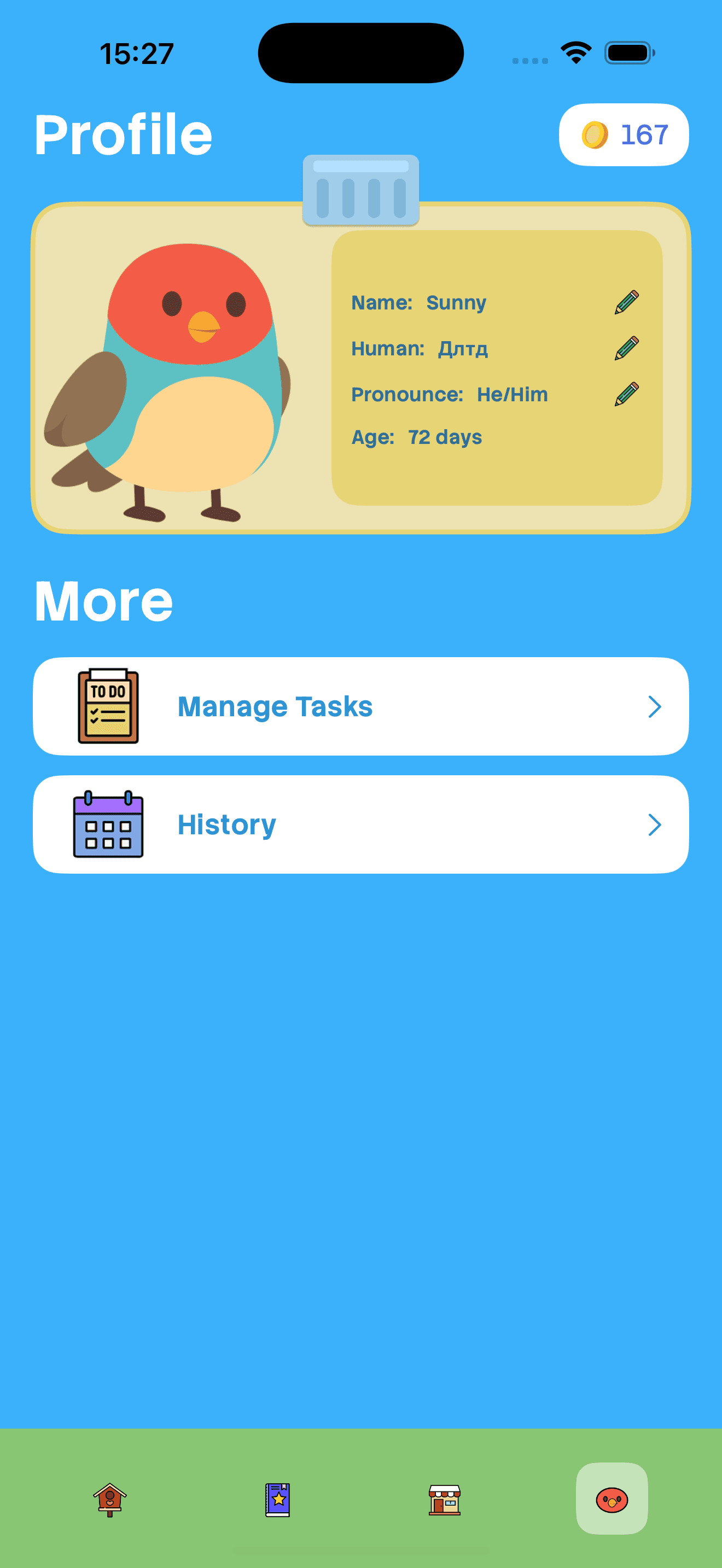Image resolution: width=722 pixels, height=1568 pixels.
Task: Switch to the star book tab
Action: click(278, 1499)
